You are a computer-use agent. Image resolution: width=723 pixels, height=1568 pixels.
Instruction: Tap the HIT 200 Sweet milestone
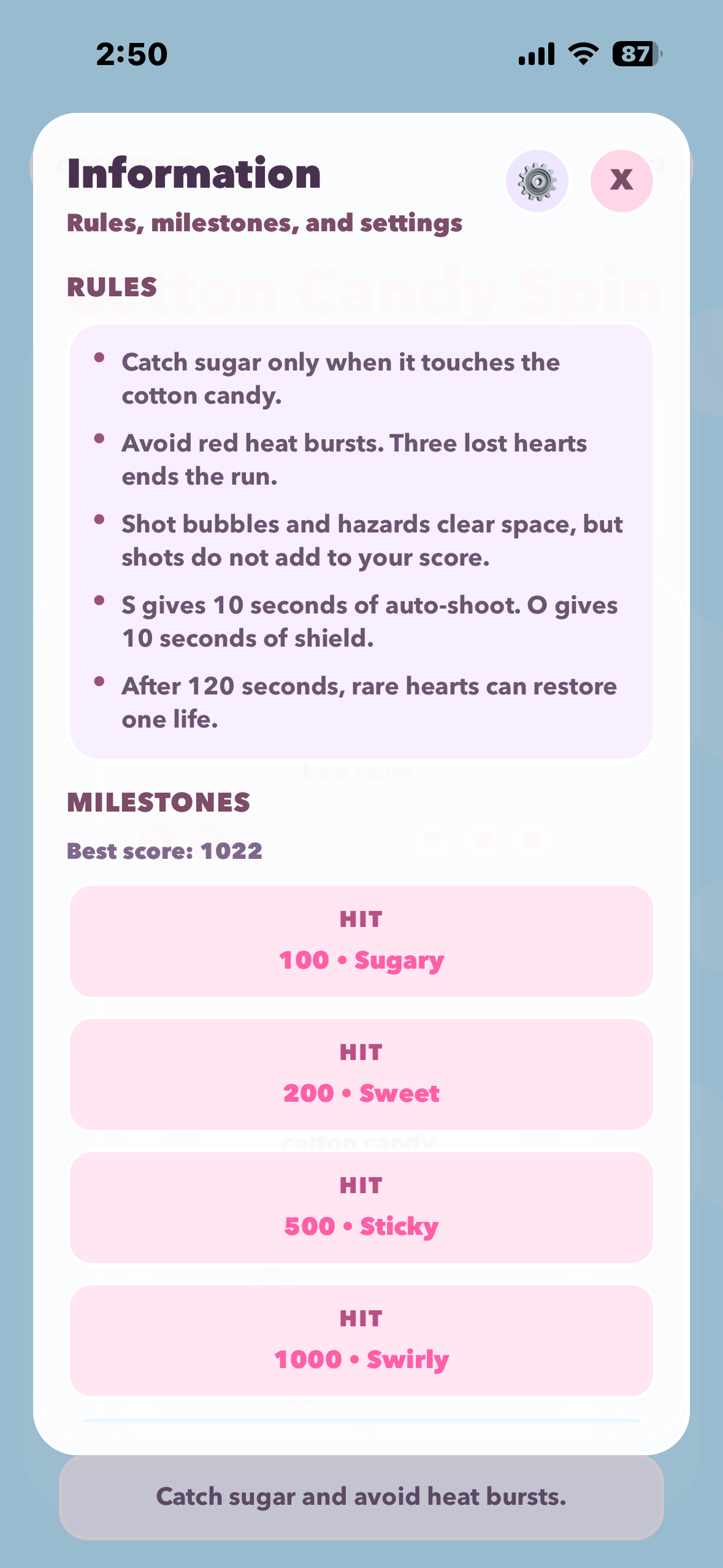[361, 1072]
